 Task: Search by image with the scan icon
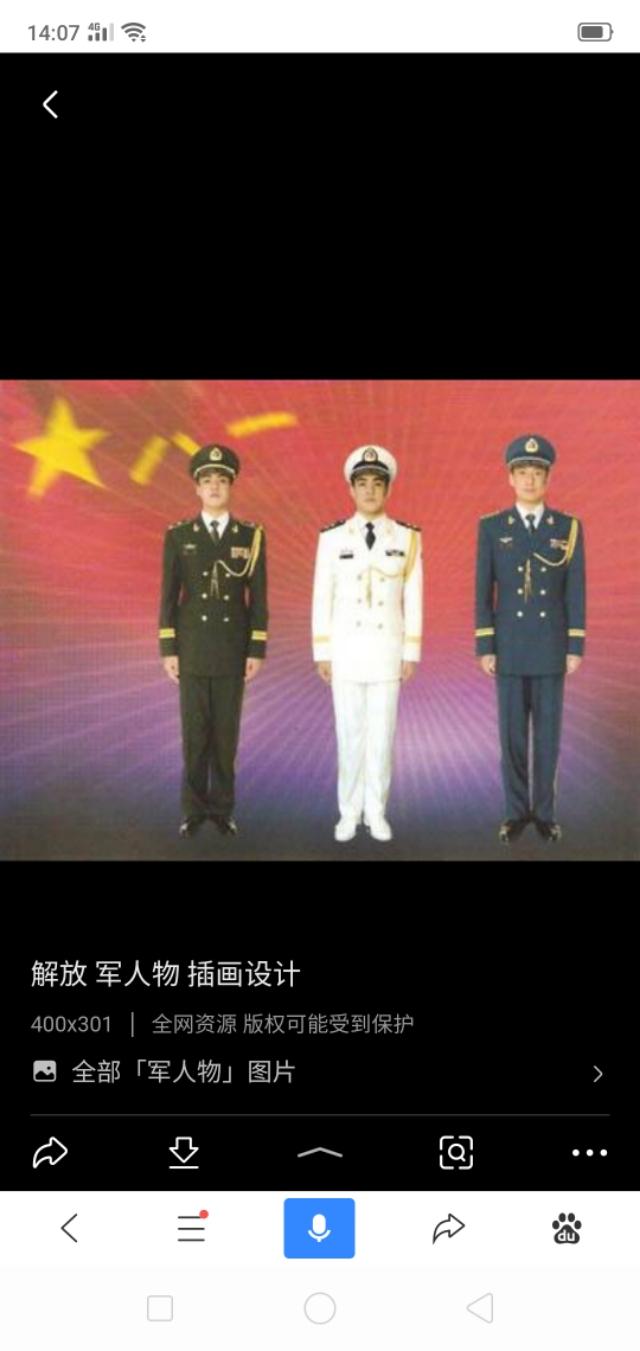pyautogui.click(x=456, y=1152)
